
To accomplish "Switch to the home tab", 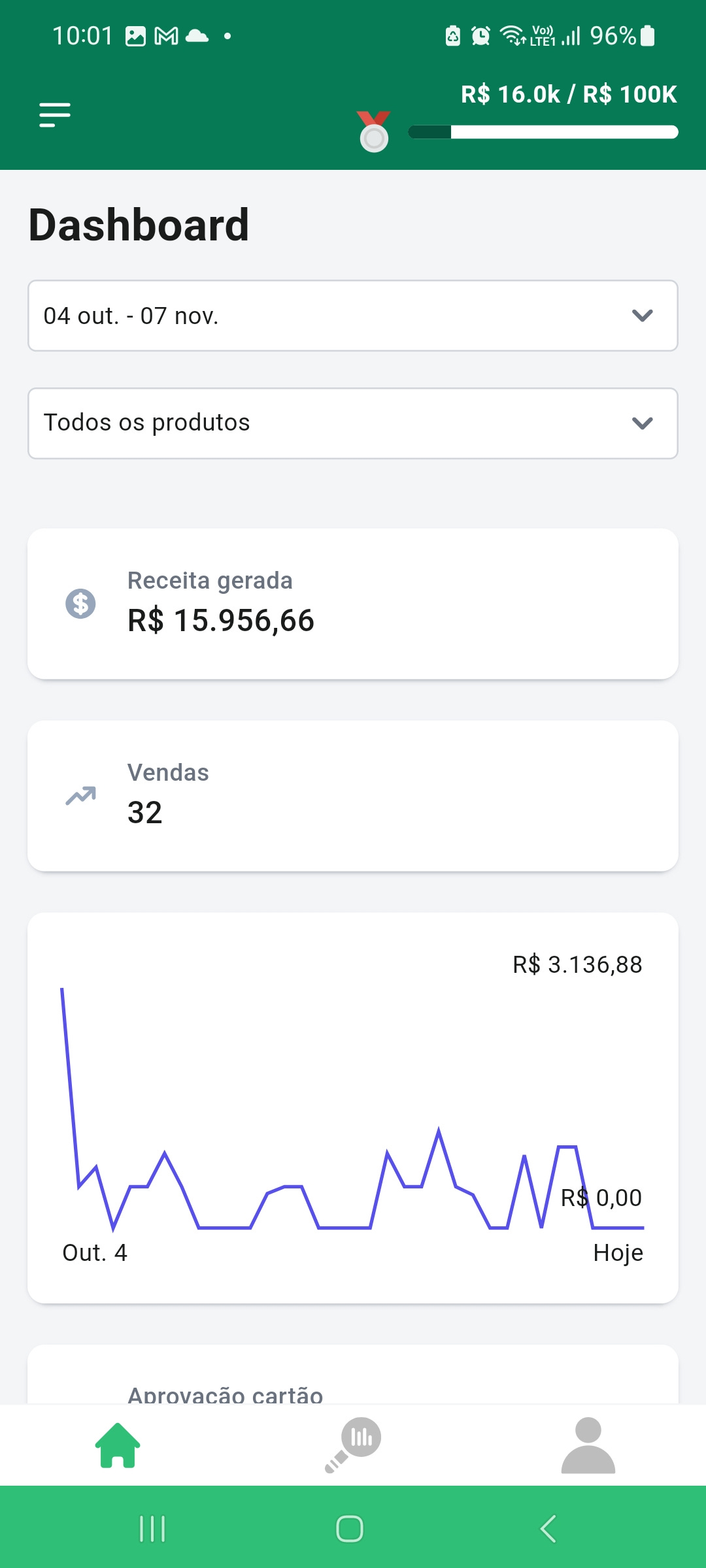I will tap(118, 1445).
